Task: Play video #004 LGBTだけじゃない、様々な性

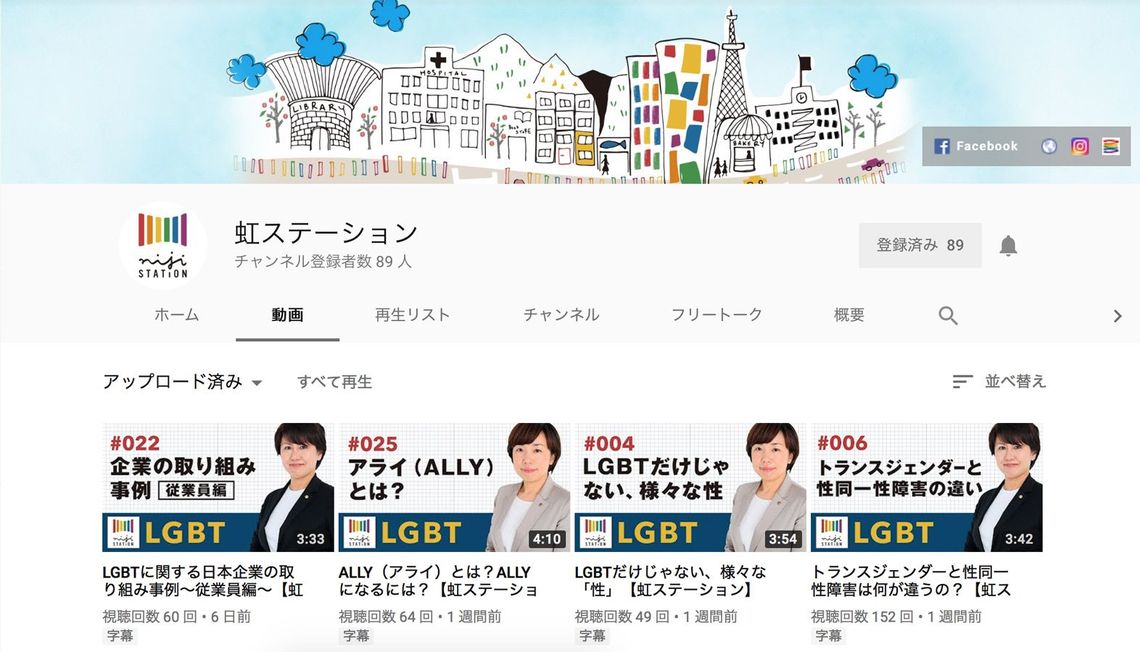Action: 689,488
